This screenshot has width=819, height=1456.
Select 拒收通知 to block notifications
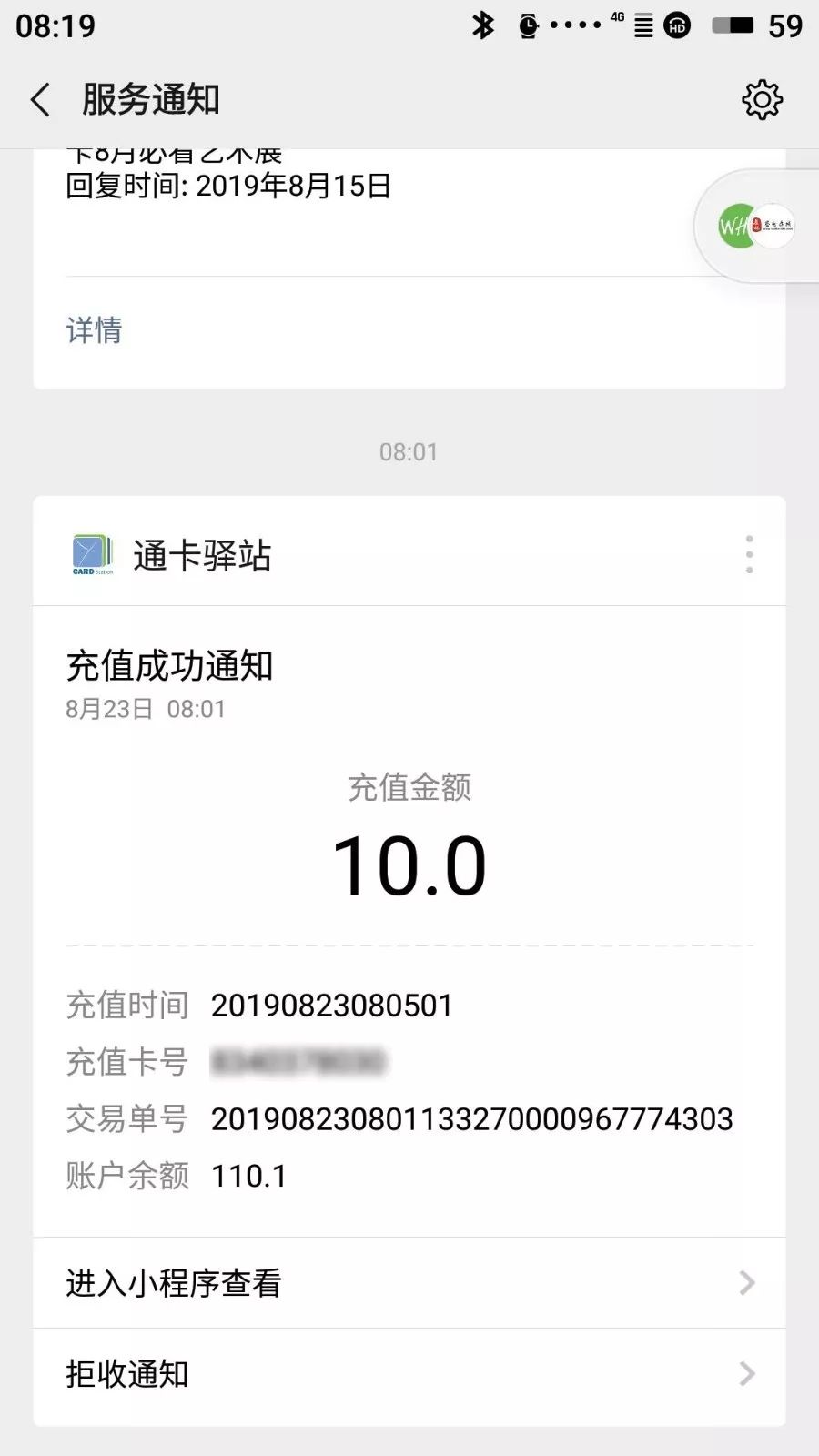point(409,1374)
